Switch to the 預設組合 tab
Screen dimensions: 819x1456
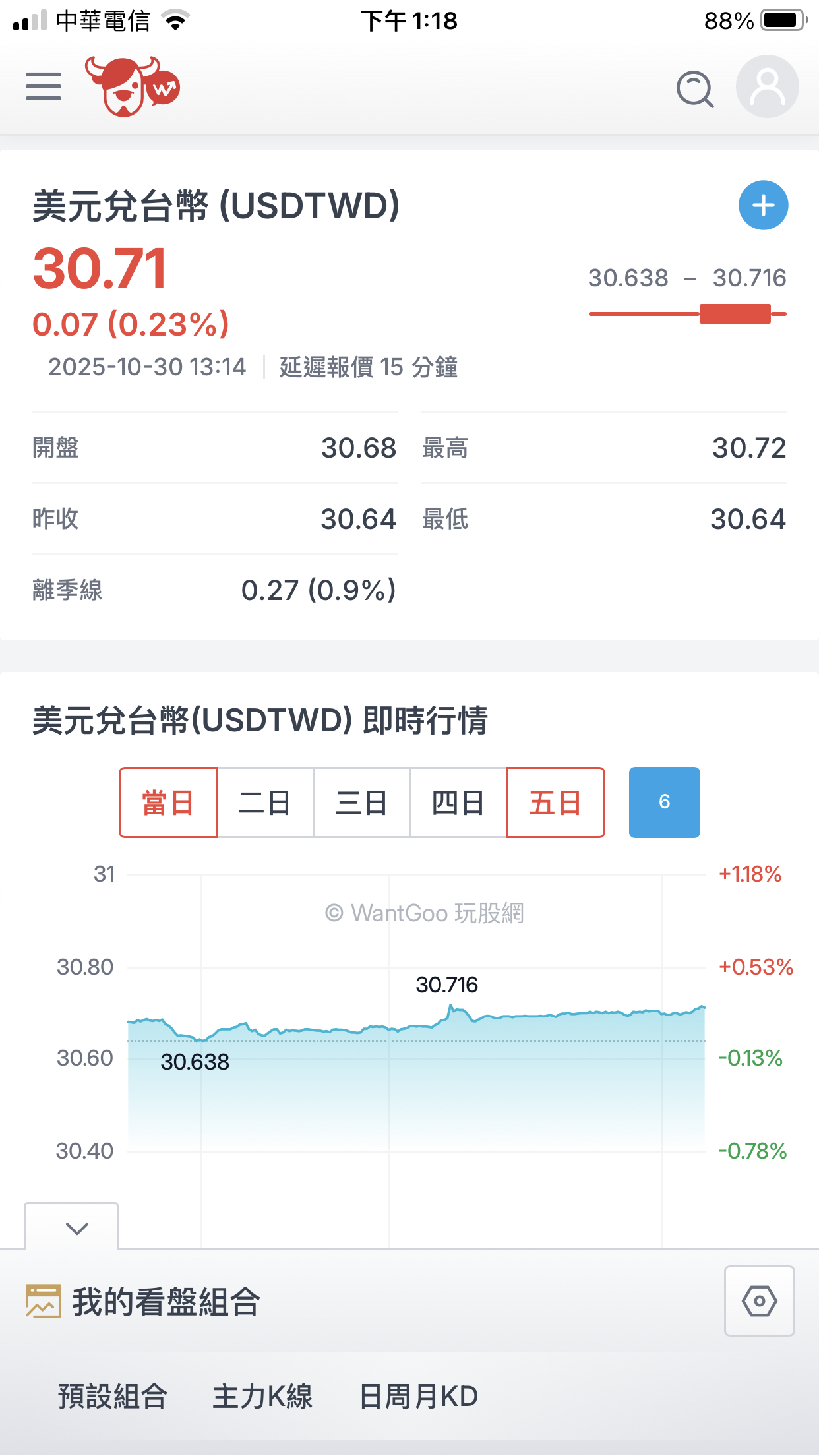click(113, 1396)
